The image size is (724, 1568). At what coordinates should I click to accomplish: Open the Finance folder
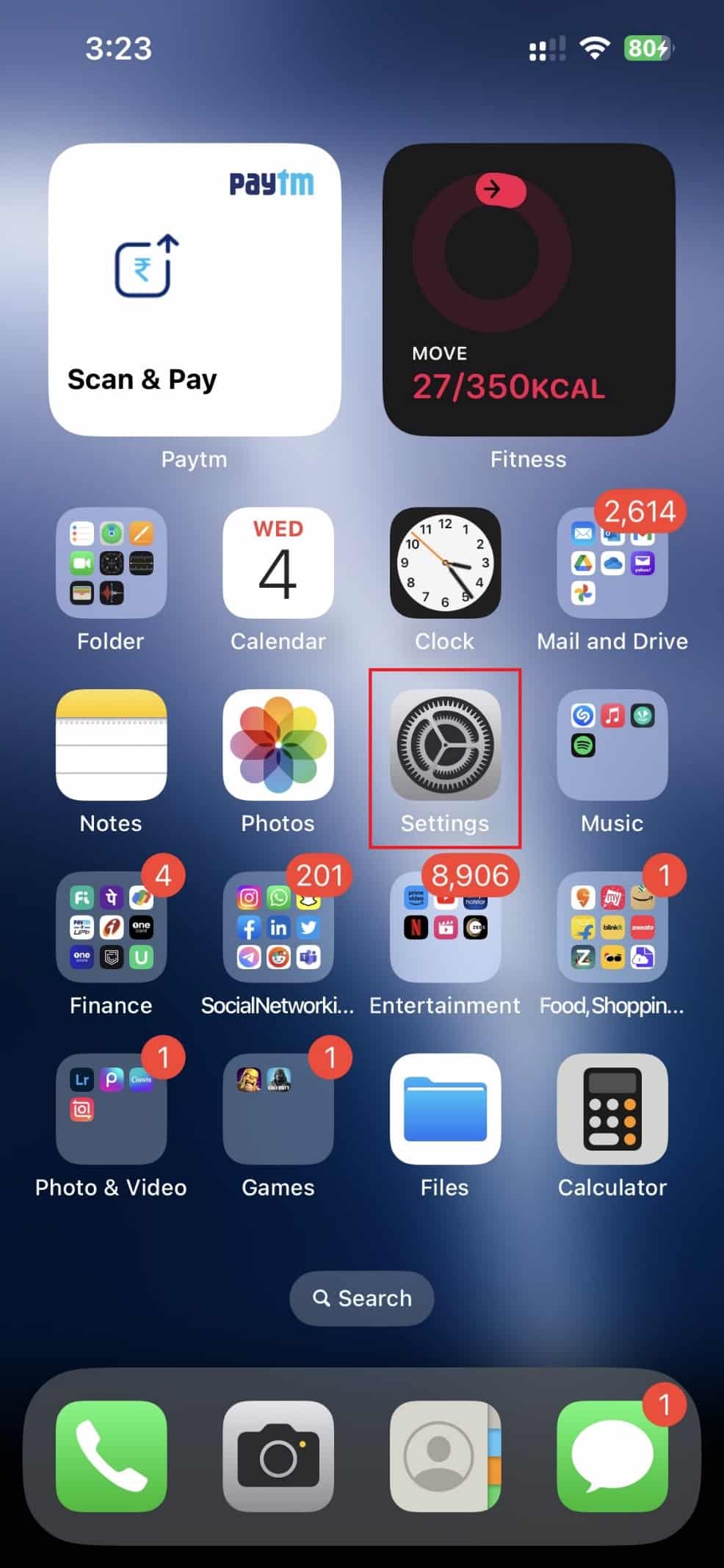pyautogui.click(x=111, y=927)
